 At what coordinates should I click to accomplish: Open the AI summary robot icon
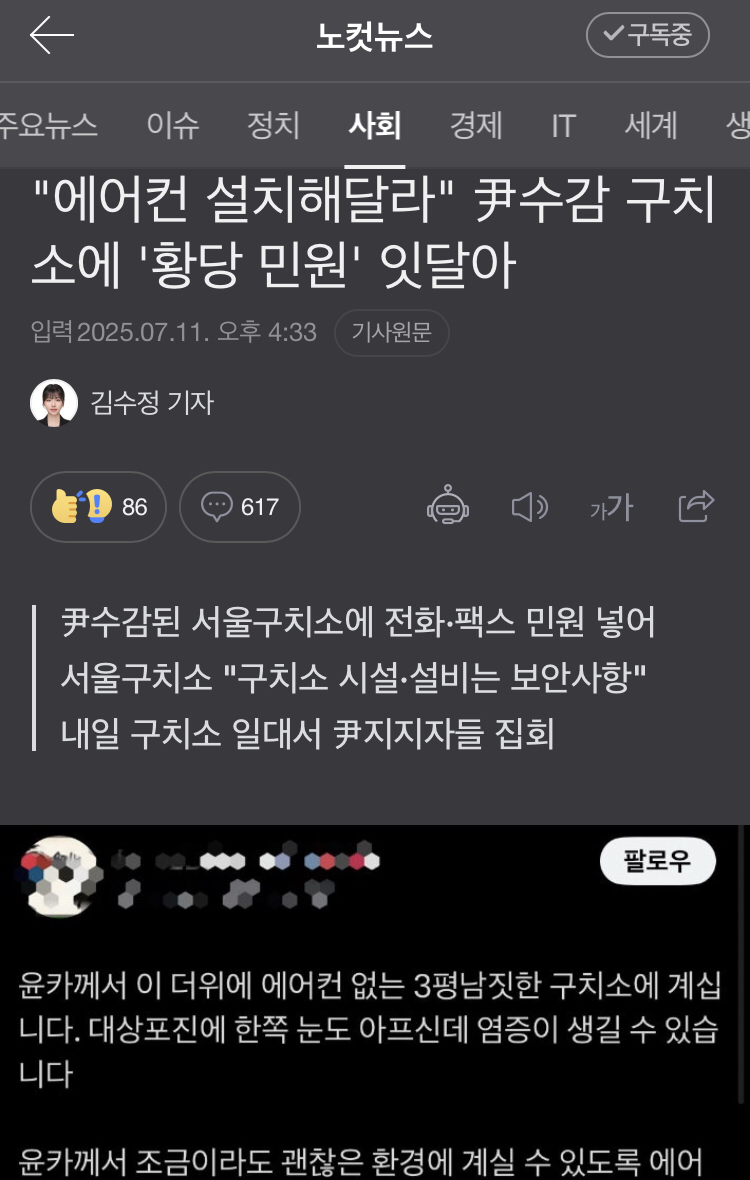[447, 507]
